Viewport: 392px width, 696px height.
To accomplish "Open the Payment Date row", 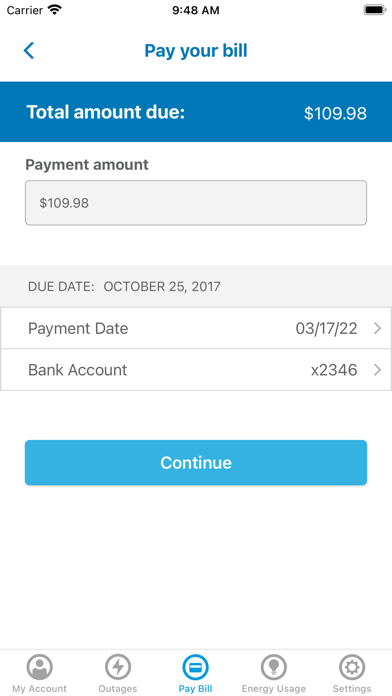I will tap(196, 328).
